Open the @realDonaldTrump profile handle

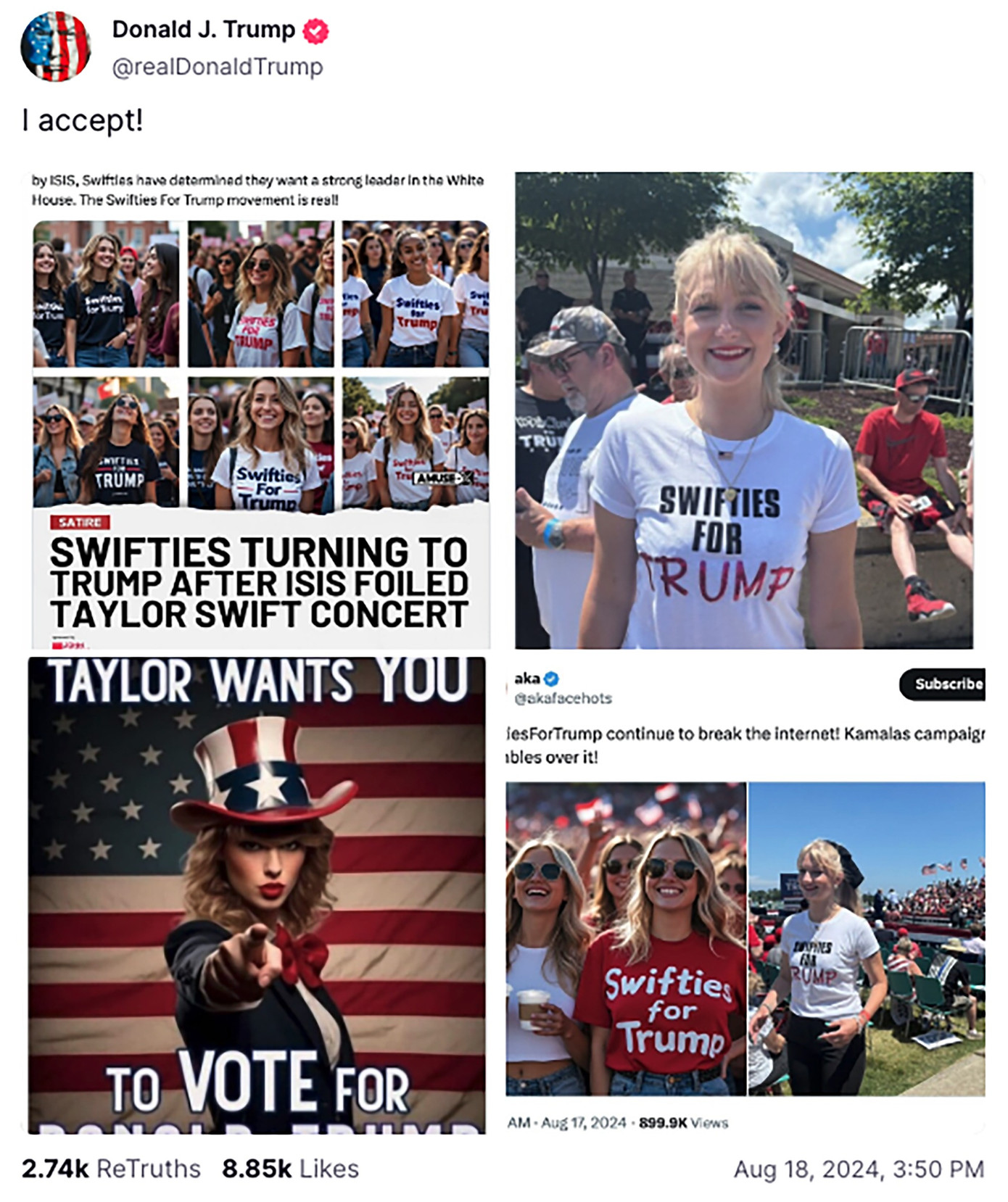[x=216, y=66]
